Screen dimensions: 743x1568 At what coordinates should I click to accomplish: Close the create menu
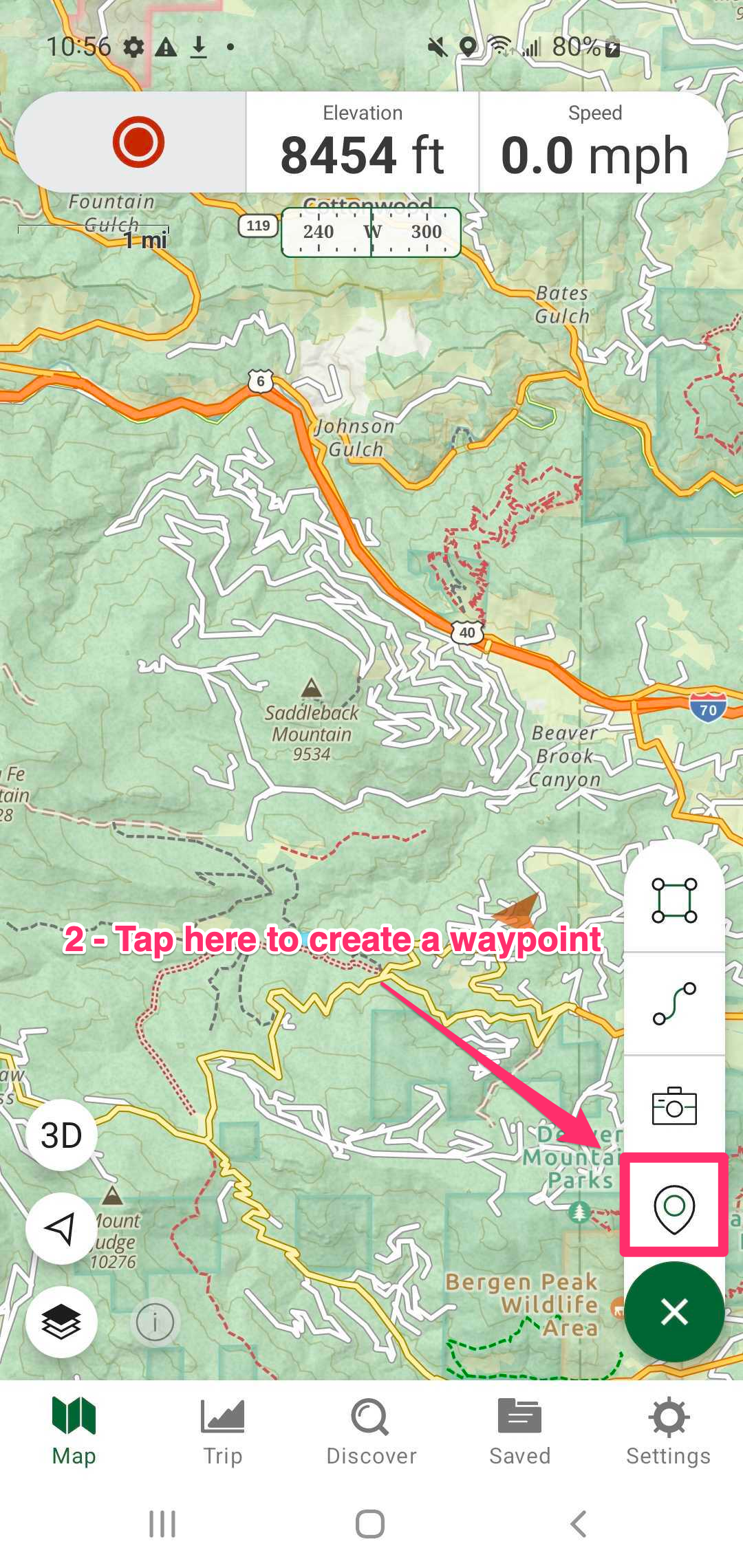pos(674,1312)
